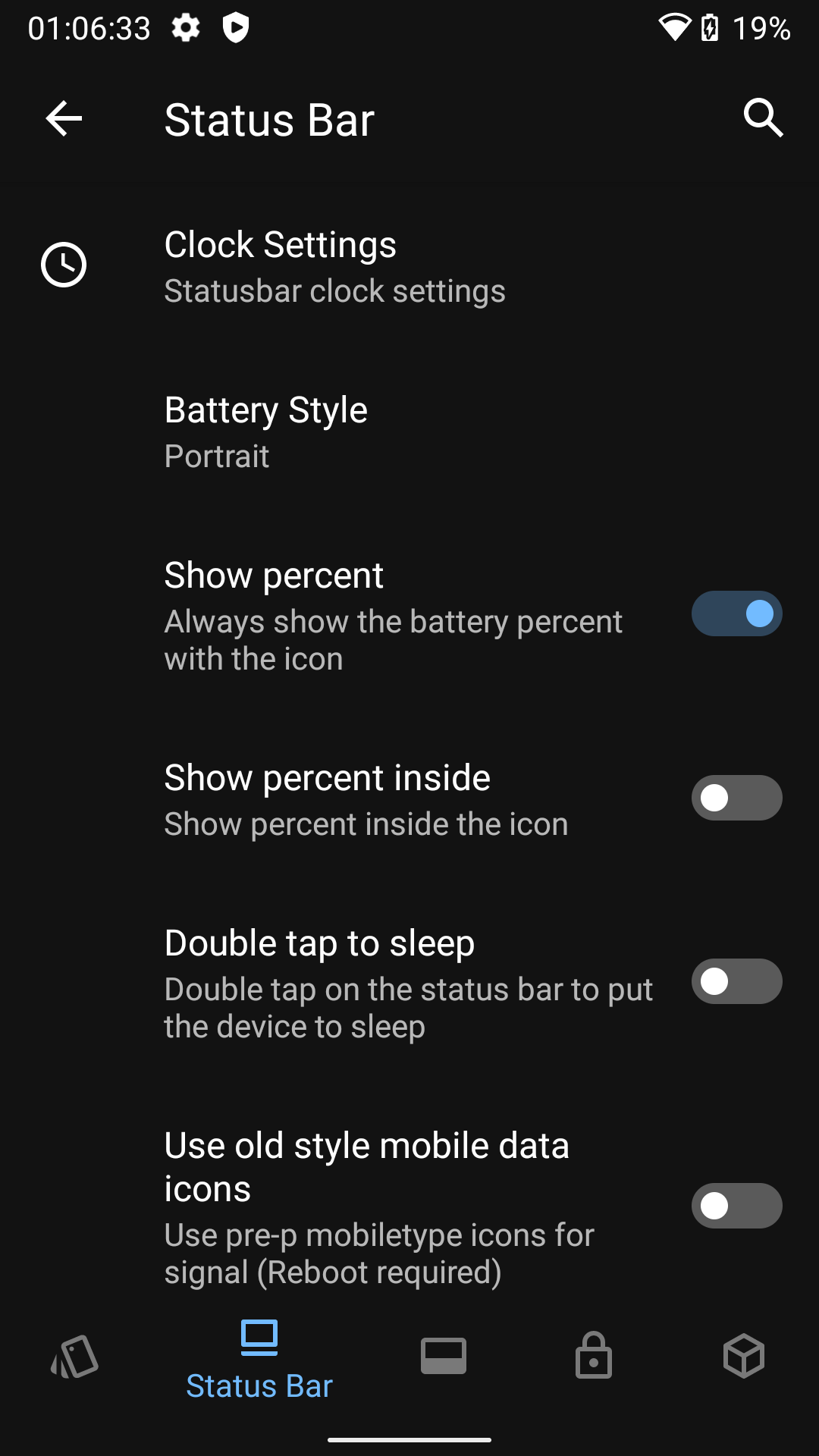819x1456 pixels.
Task: Turn on Show percent inside
Action: tap(736, 798)
